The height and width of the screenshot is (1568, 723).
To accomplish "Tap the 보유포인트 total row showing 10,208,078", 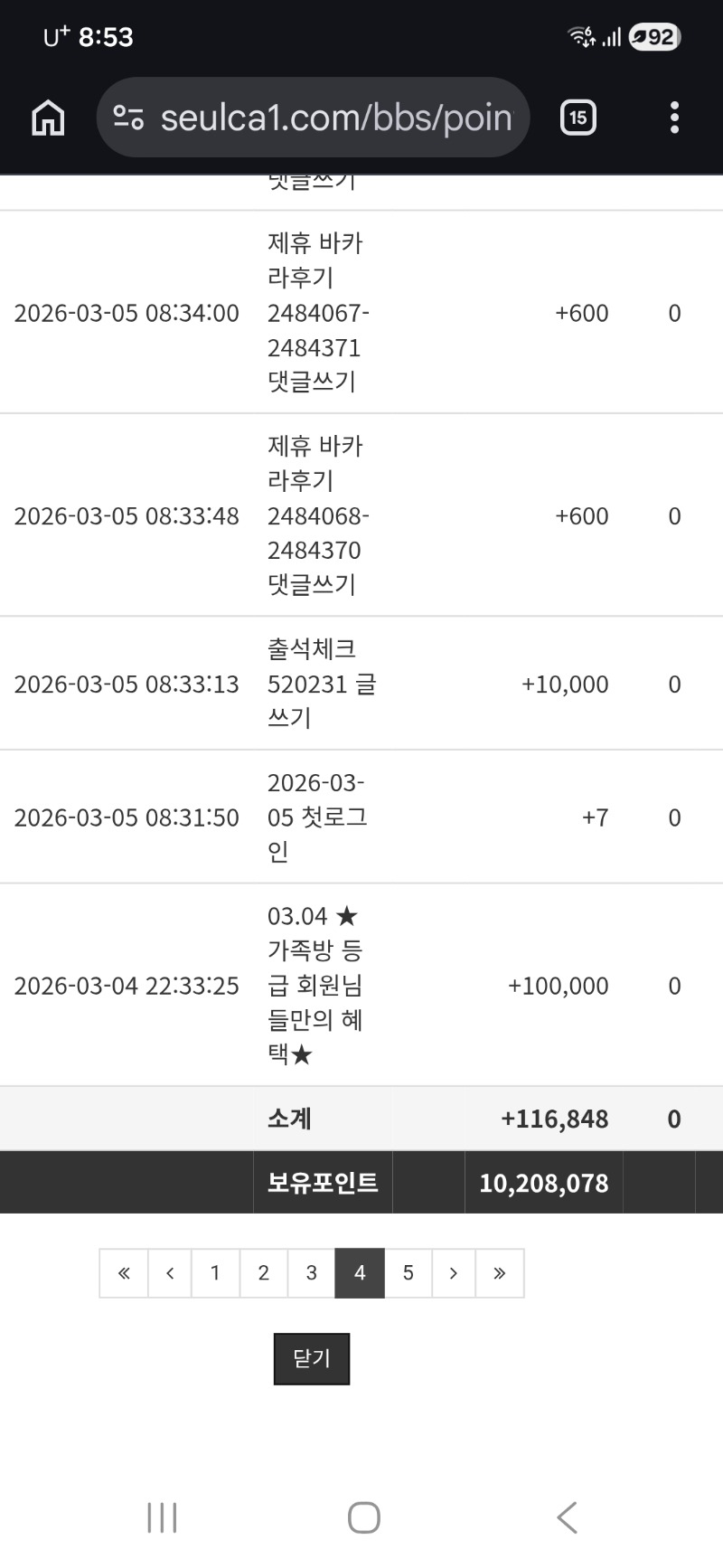I will point(361,1182).
